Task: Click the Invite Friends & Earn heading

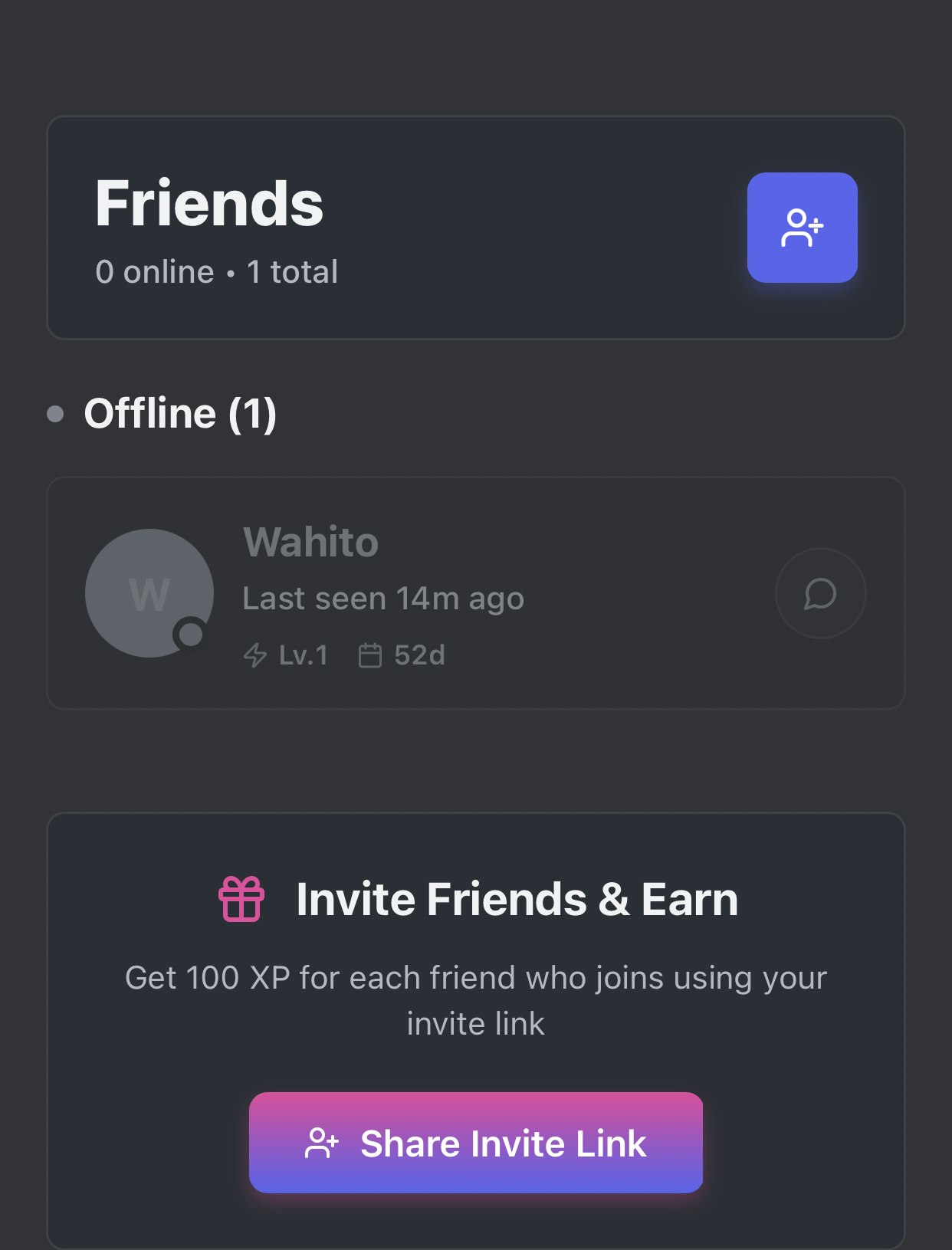Action: pyautogui.click(x=517, y=900)
